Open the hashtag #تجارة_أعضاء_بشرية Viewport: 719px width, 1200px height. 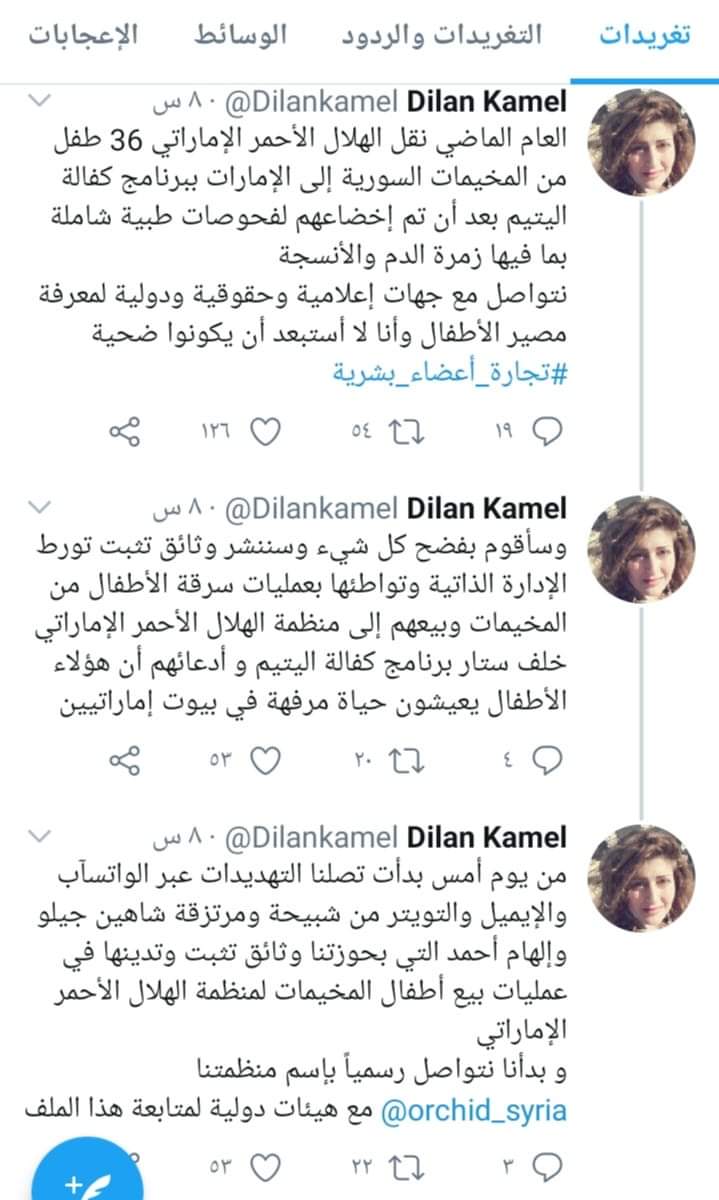[448, 373]
